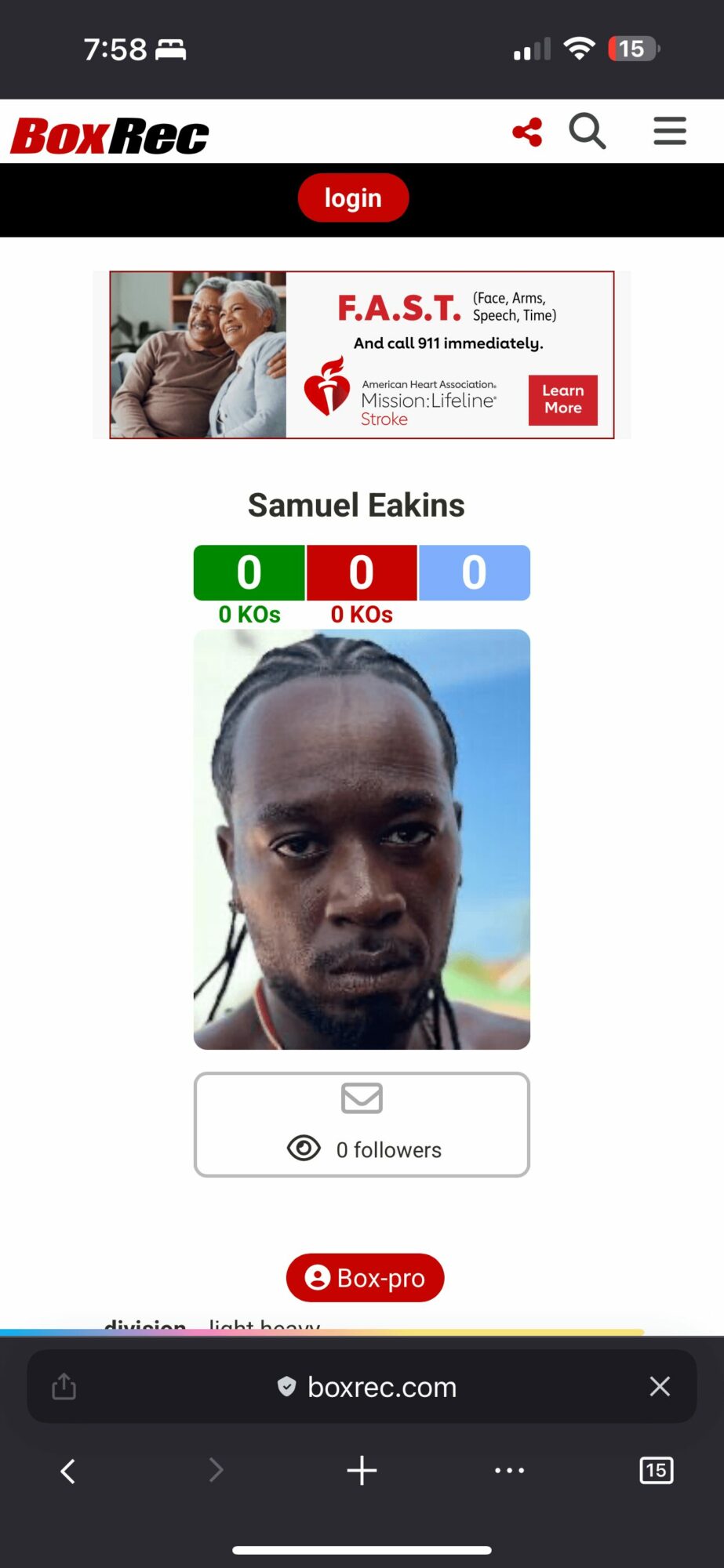Select the Box-pro button
Image resolution: width=724 pixels, height=1568 pixels.
(365, 1277)
